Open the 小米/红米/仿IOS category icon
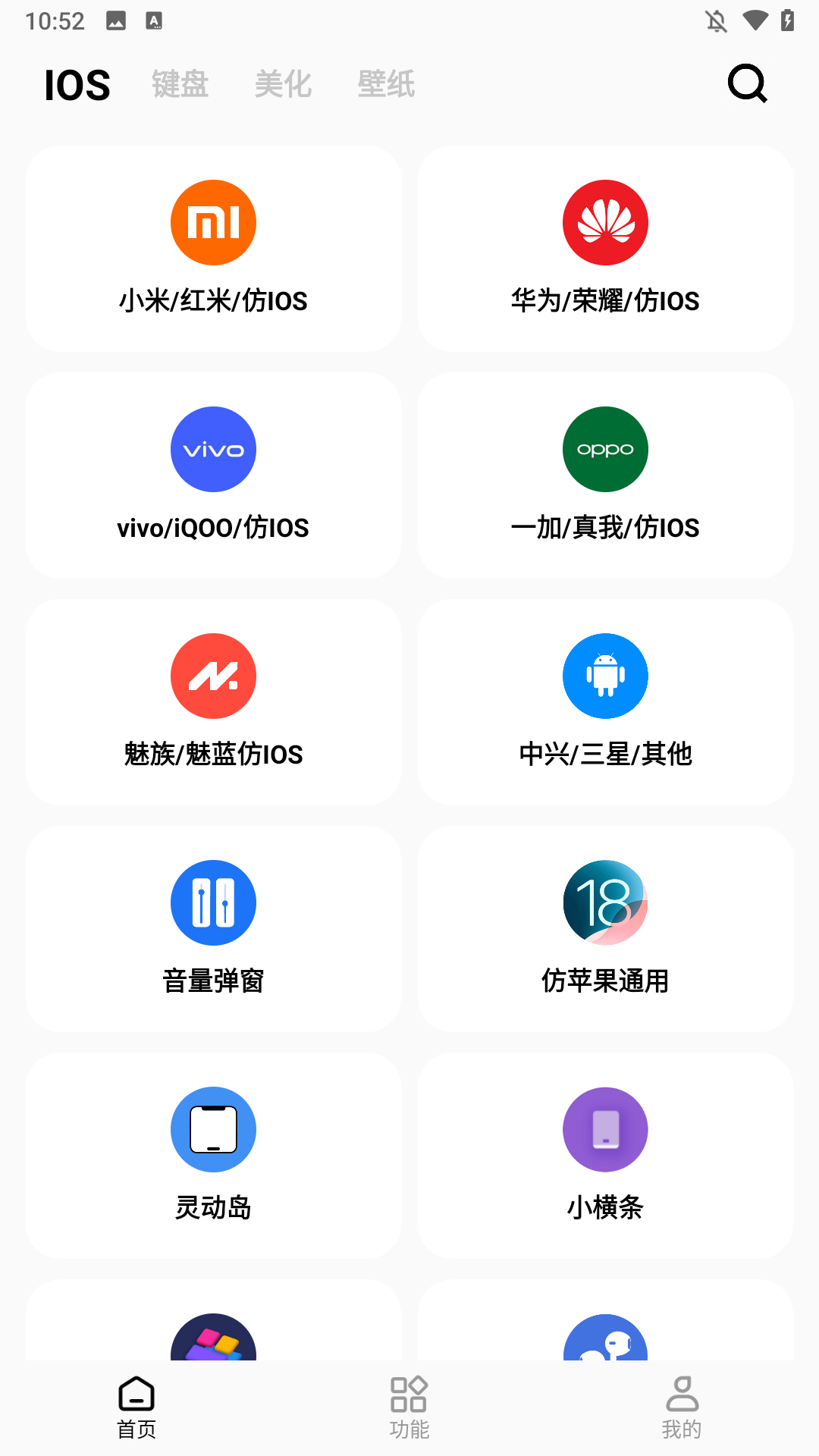The height and width of the screenshot is (1456, 819). point(213,222)
